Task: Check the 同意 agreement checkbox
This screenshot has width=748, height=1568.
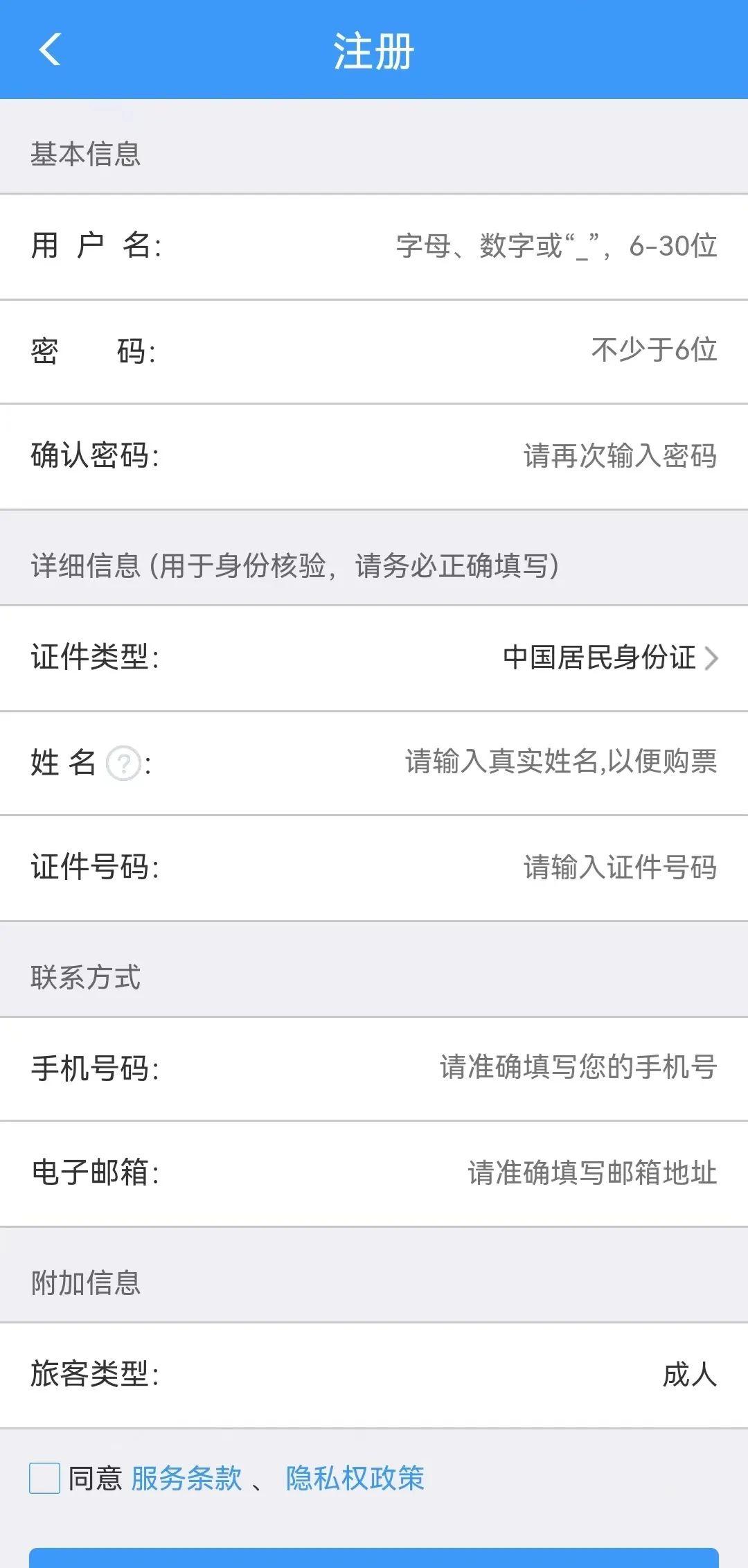Action: point(44,1480)
